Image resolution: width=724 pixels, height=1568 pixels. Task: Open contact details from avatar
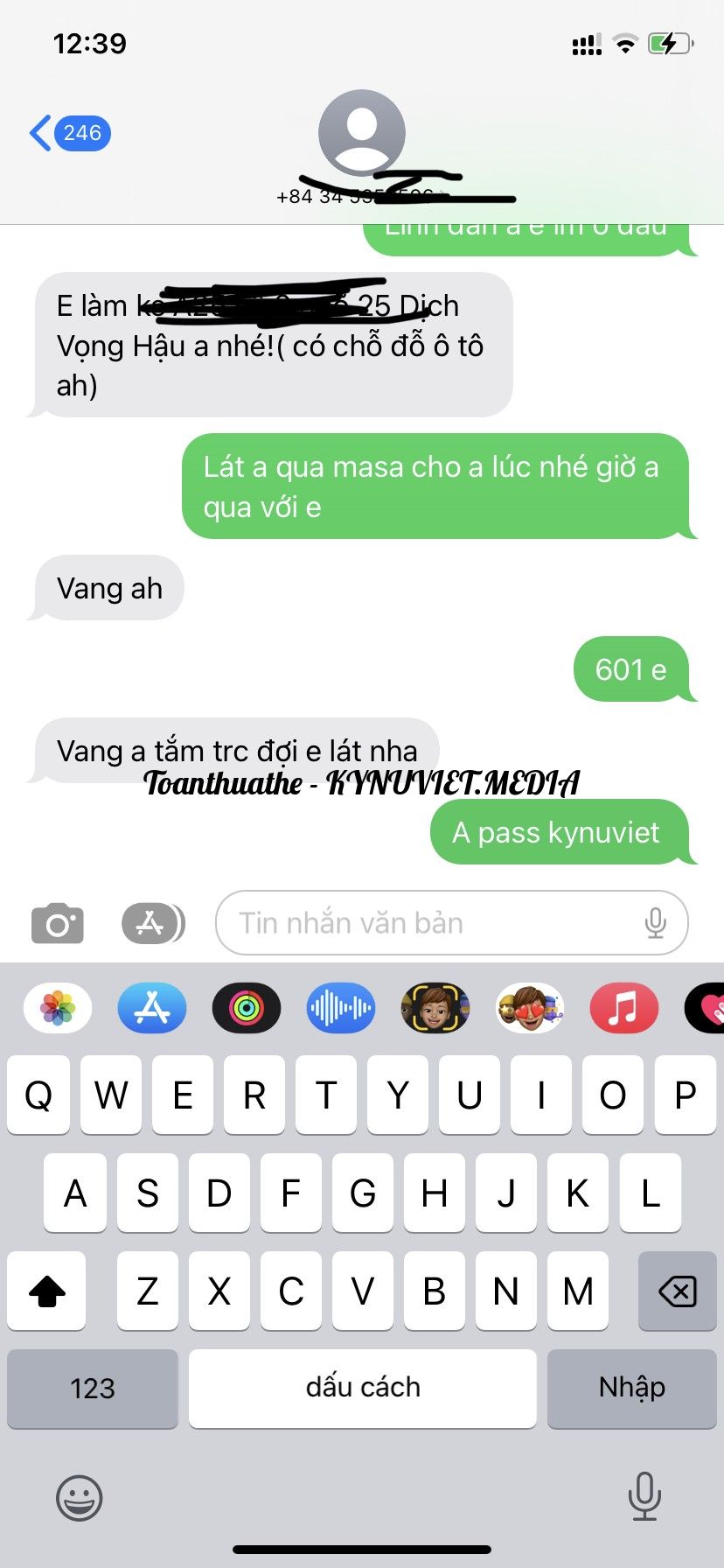click(x=361, y=133)
